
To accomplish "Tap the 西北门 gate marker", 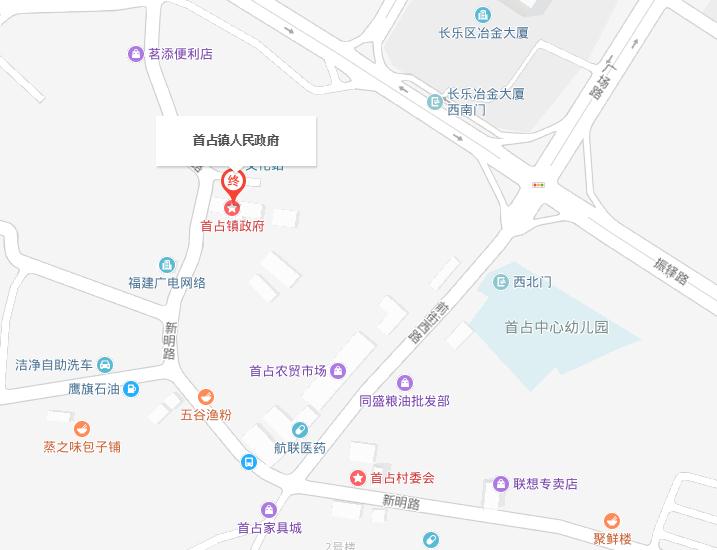I will tap(501, 282).
